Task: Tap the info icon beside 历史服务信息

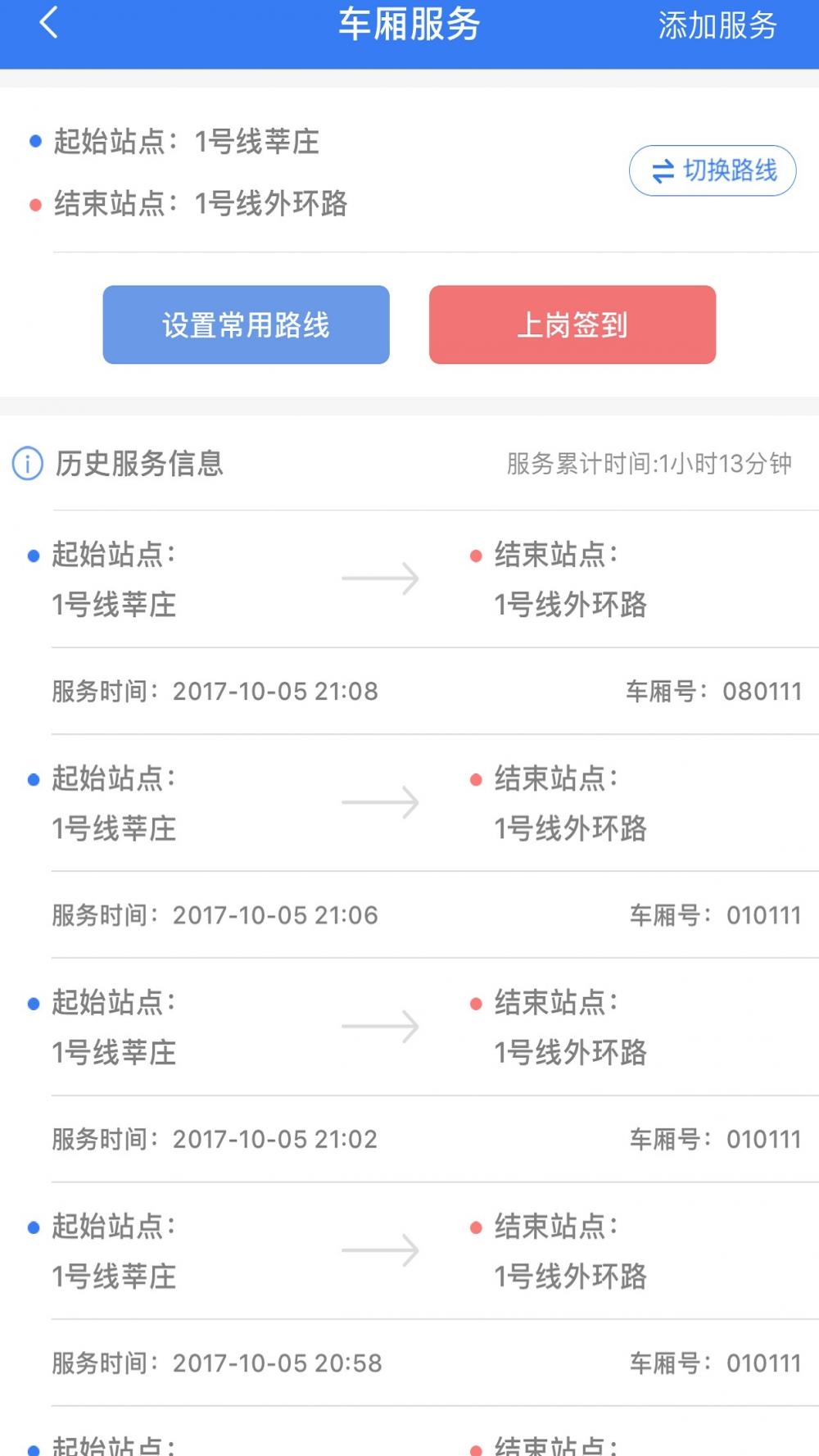Action: 27,464
